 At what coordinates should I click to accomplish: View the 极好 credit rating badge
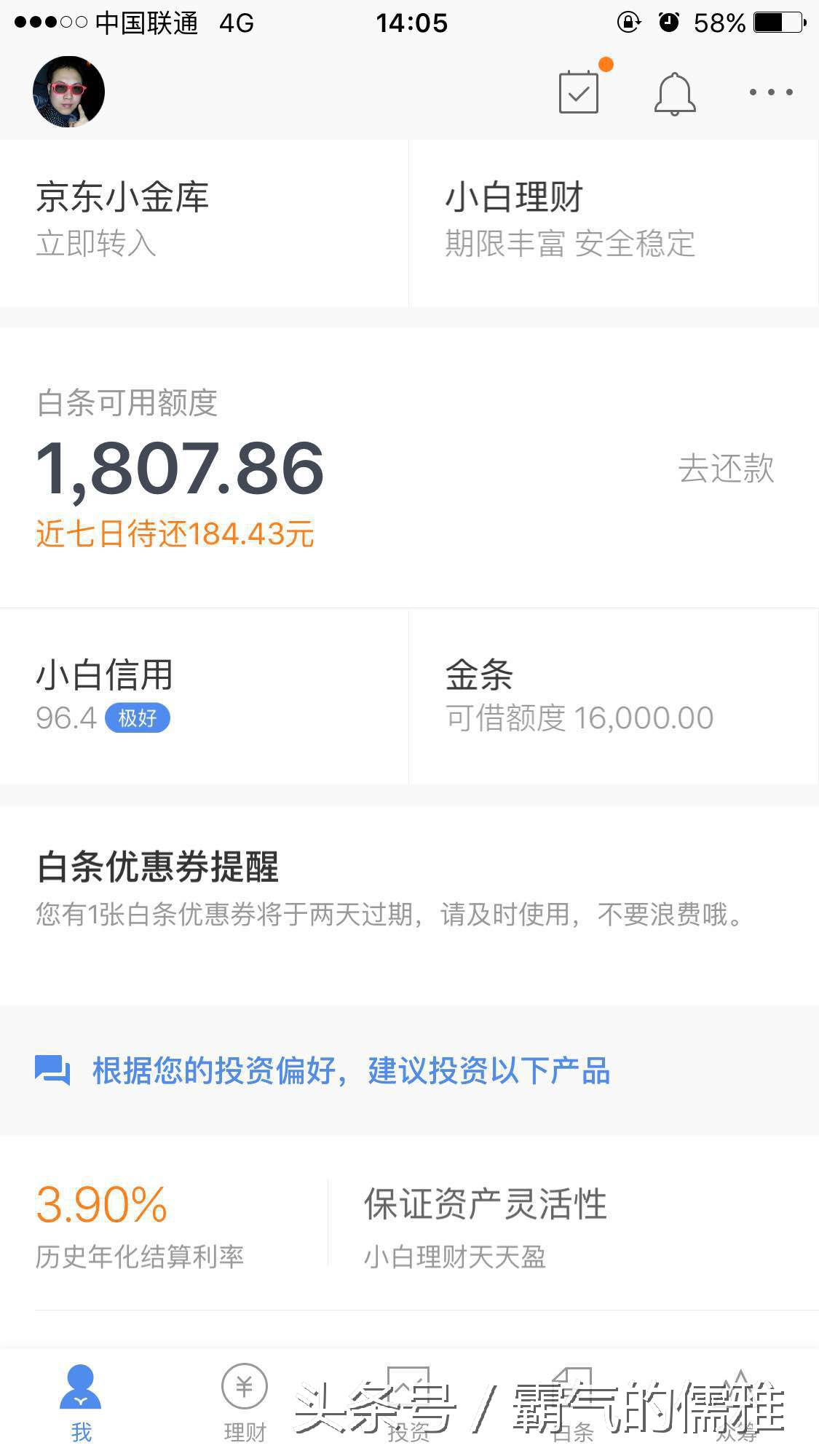138,717
